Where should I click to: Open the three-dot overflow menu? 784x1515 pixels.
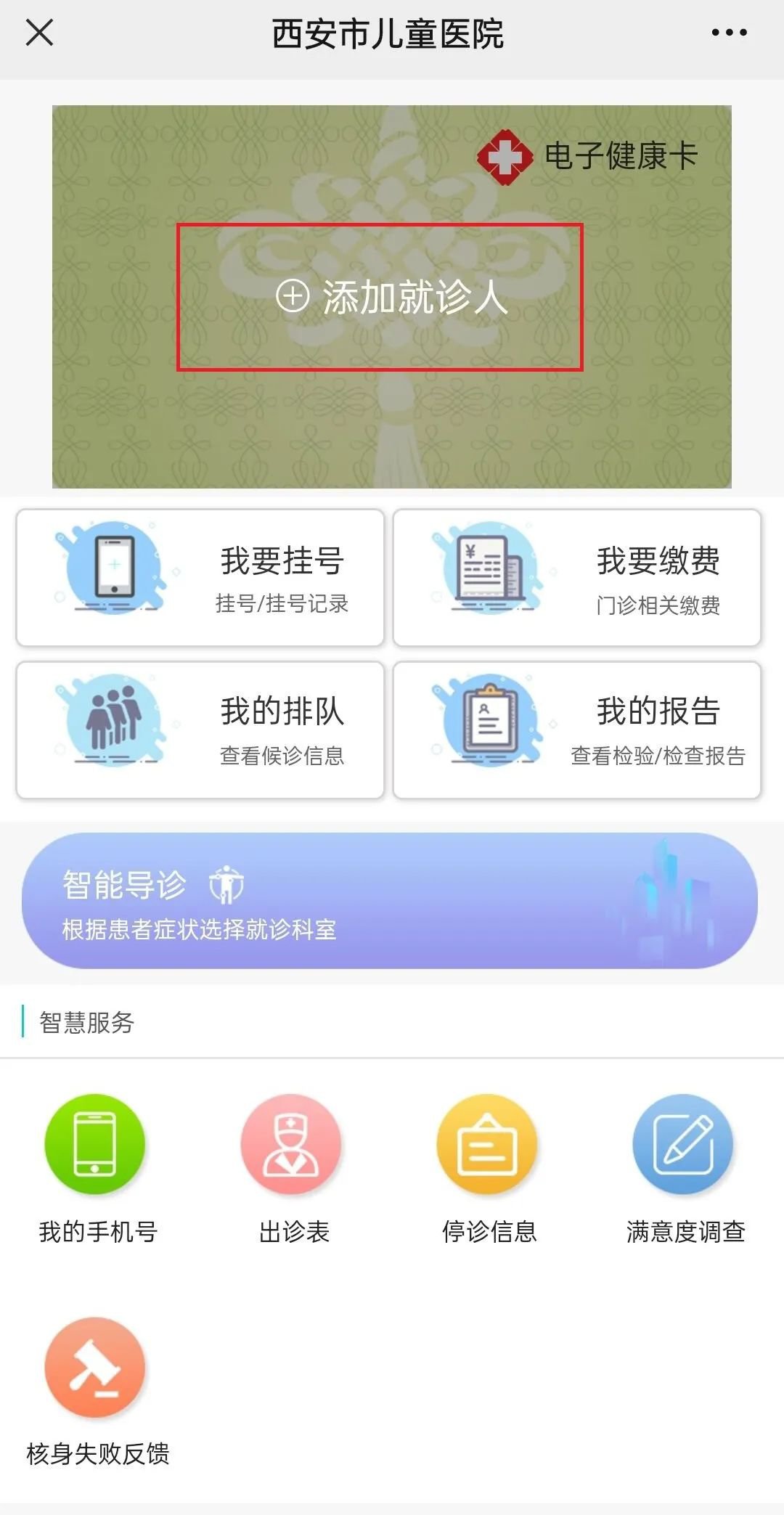pos(729,33)
